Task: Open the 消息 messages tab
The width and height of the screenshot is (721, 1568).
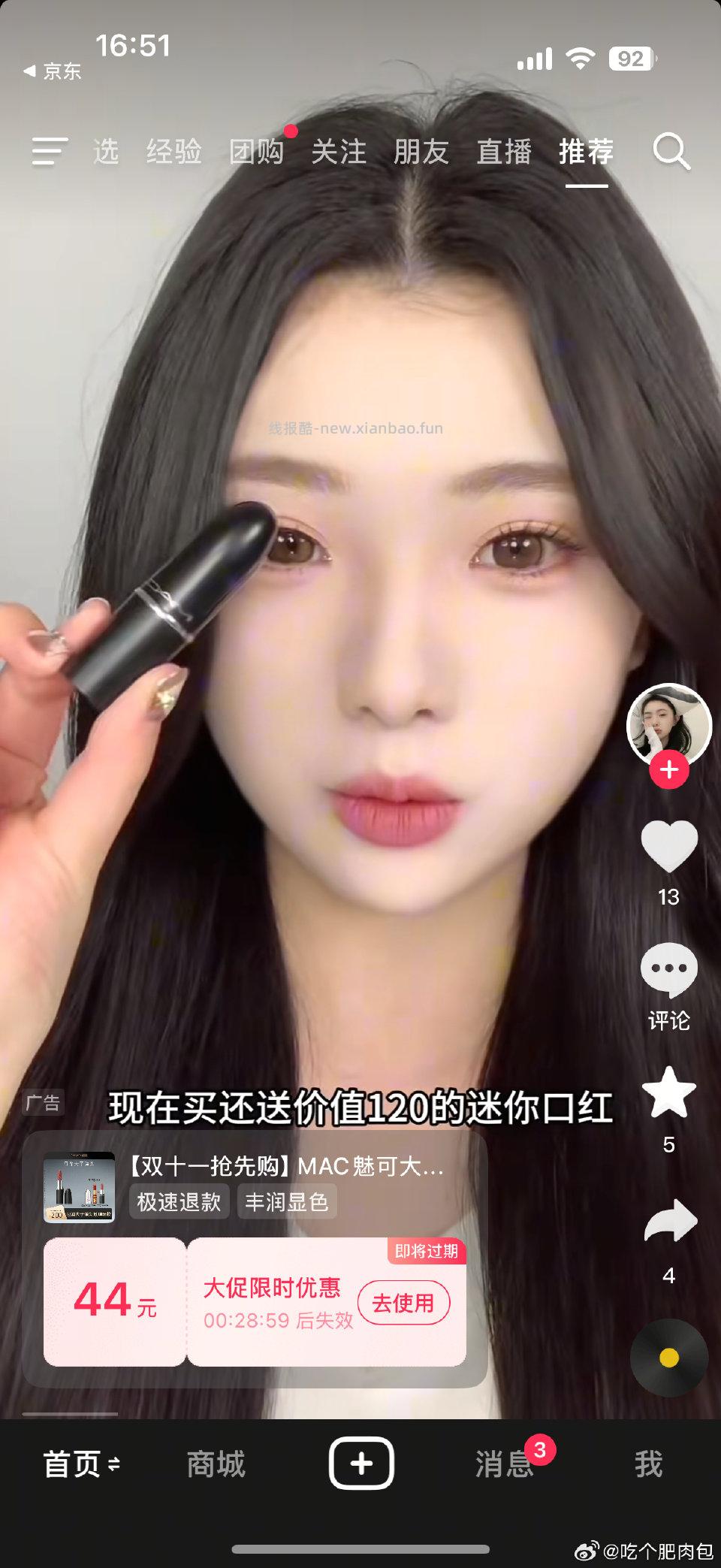Action: 504,1464
